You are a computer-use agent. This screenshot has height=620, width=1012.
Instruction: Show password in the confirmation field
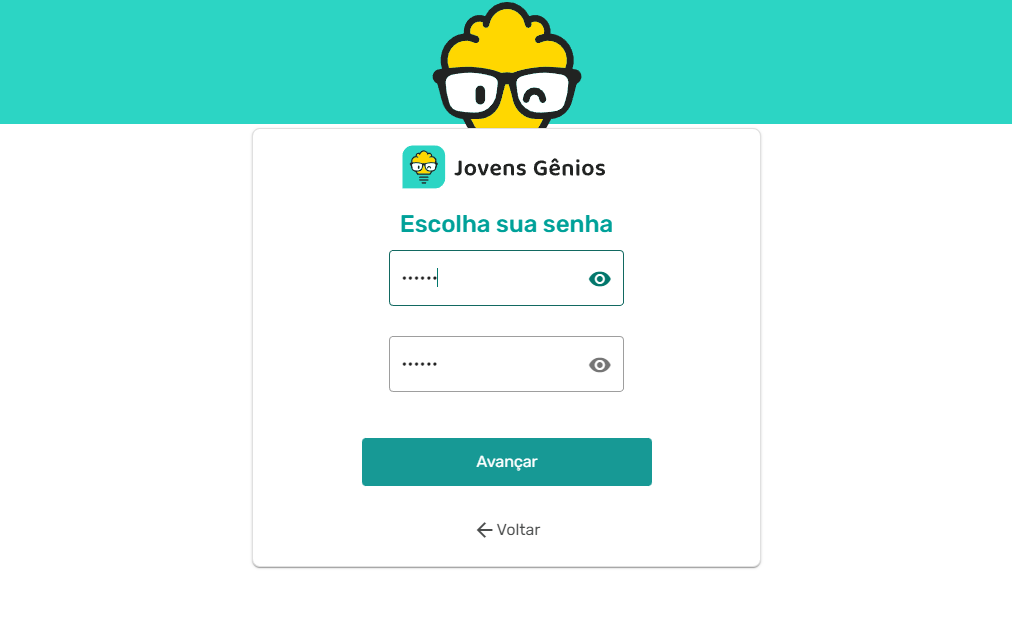(x=600, y=365)
